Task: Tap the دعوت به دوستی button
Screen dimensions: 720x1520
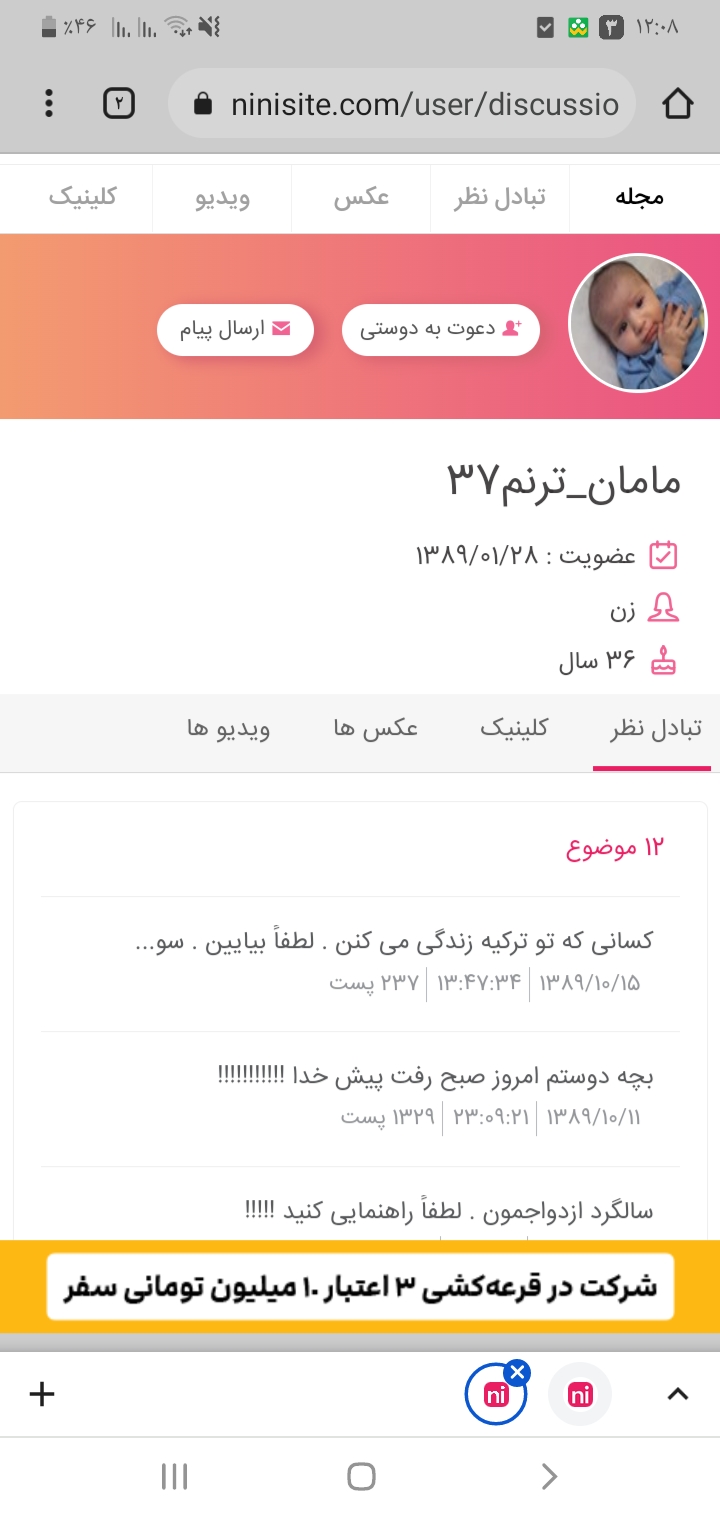Action: coord(441,330)
